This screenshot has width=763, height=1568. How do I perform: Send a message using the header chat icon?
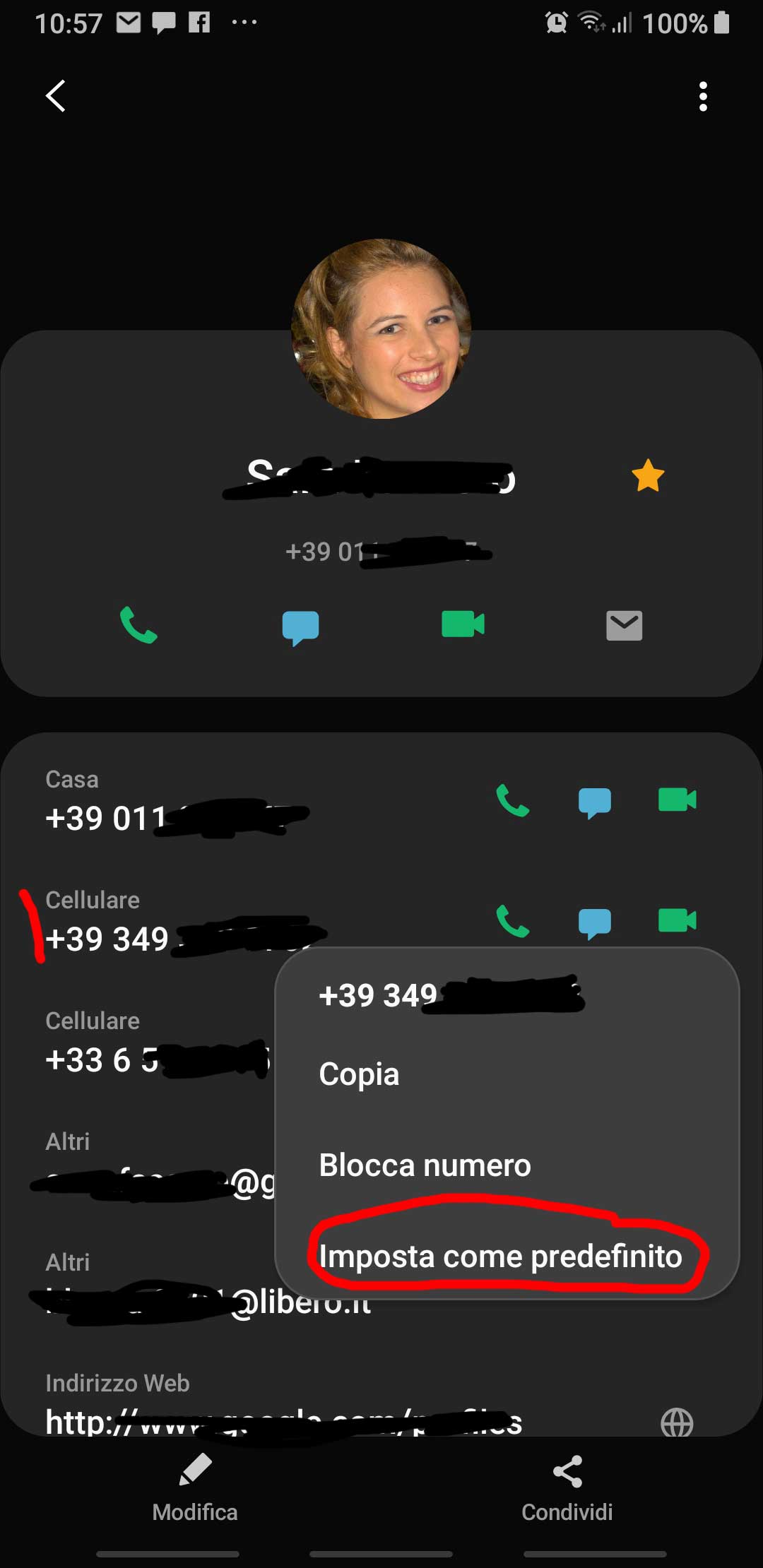(300, 626)
